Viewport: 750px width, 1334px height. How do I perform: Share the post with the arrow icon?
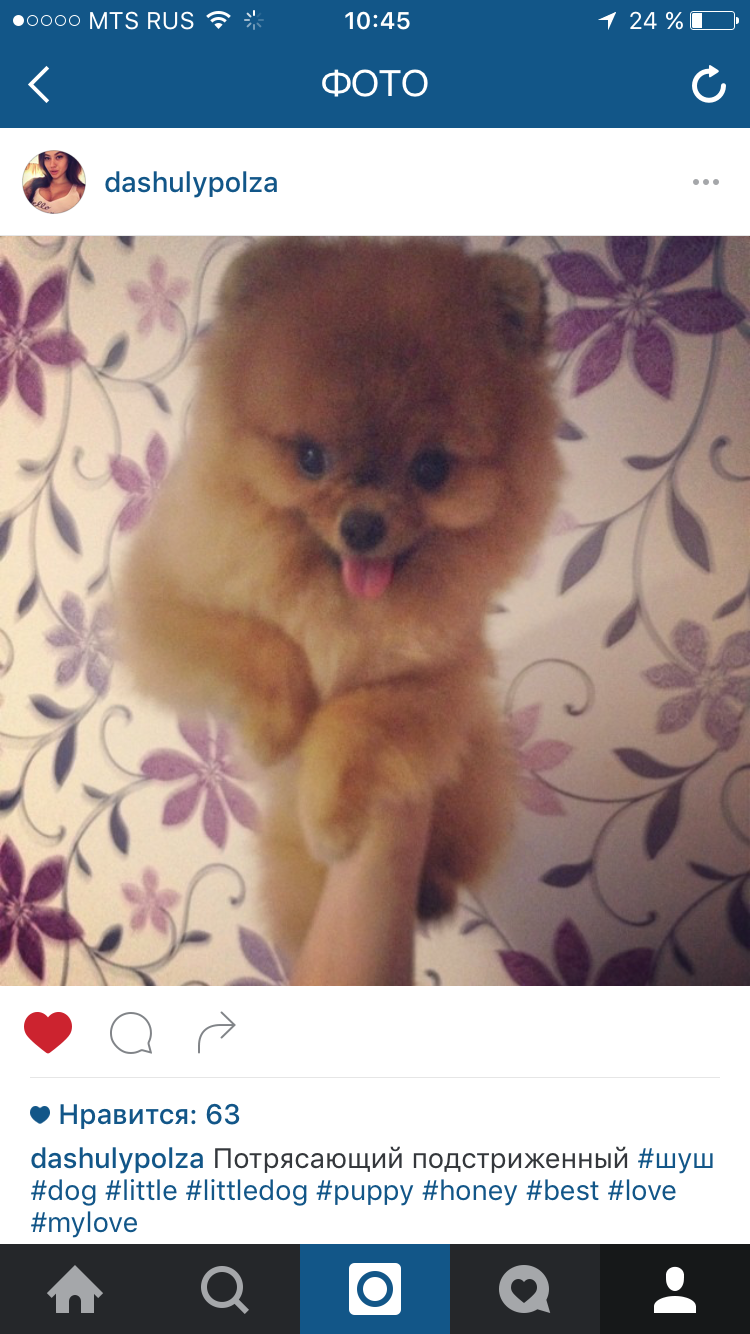(x=216, y=1033)
